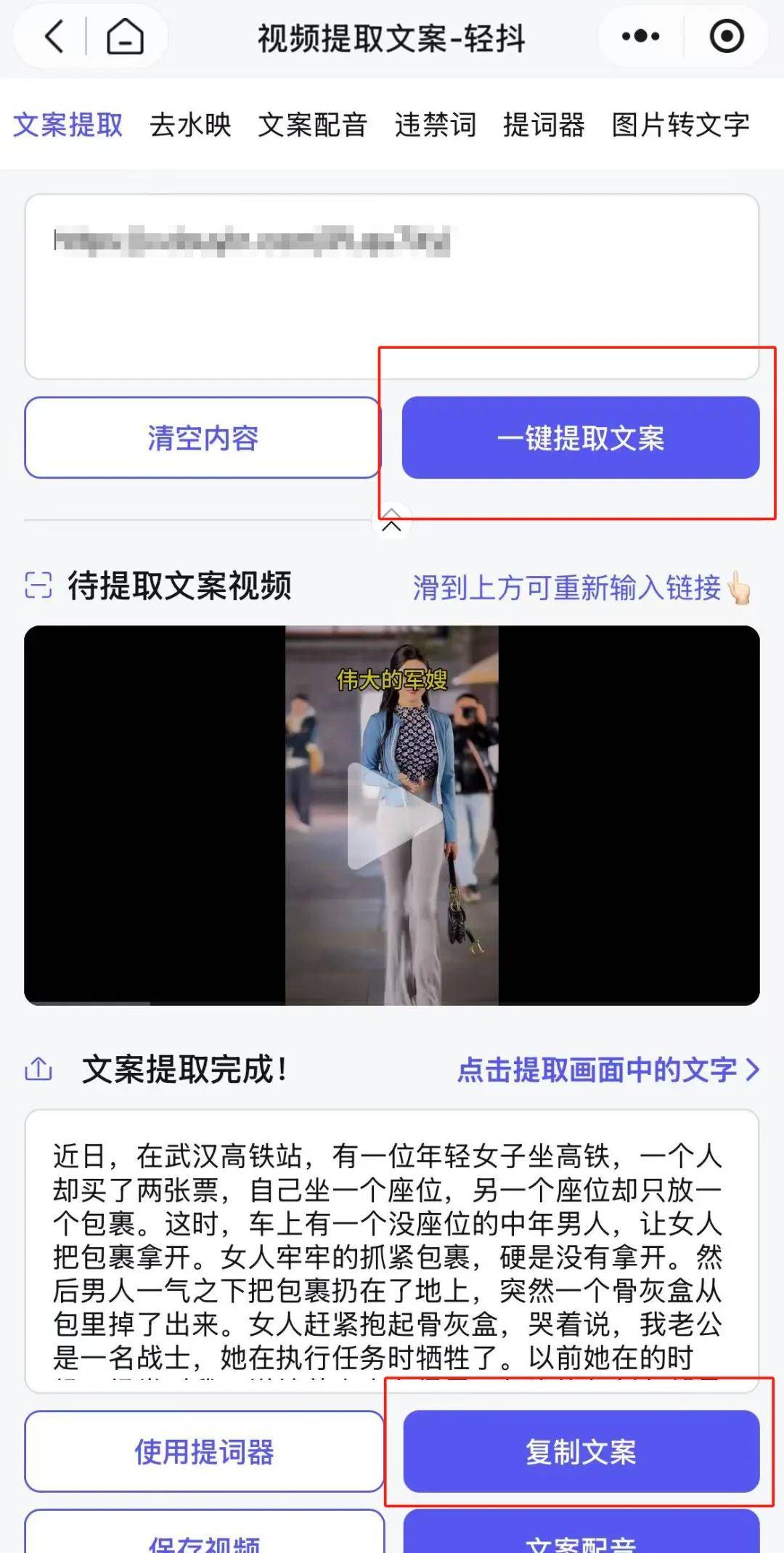This screenshot has height=1553, width=784.
Task: Tap the 复制文案 button
Action: pyautogui.click(x=581, y=1452)
